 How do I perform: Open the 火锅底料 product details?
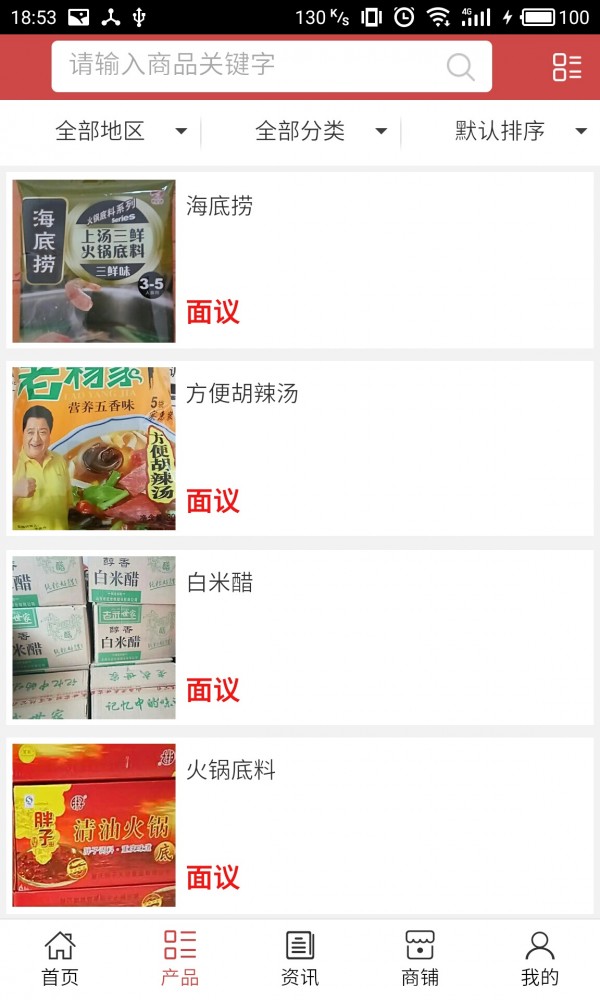point(300,824)
